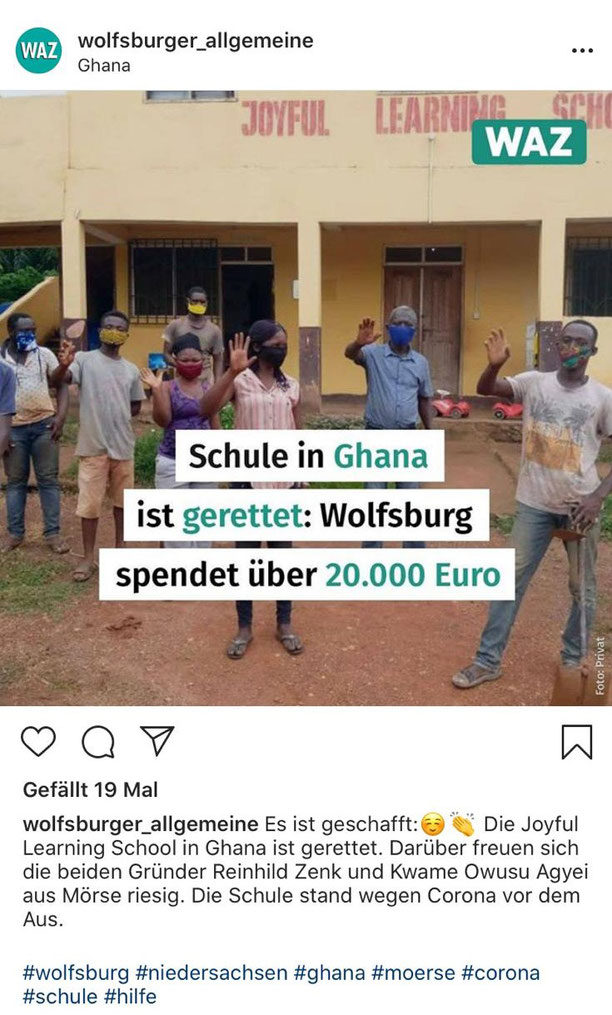Open the #wolfsburg hashtag
The height and width of the screenshot is (1015, 612).
(x=75, y=973)
